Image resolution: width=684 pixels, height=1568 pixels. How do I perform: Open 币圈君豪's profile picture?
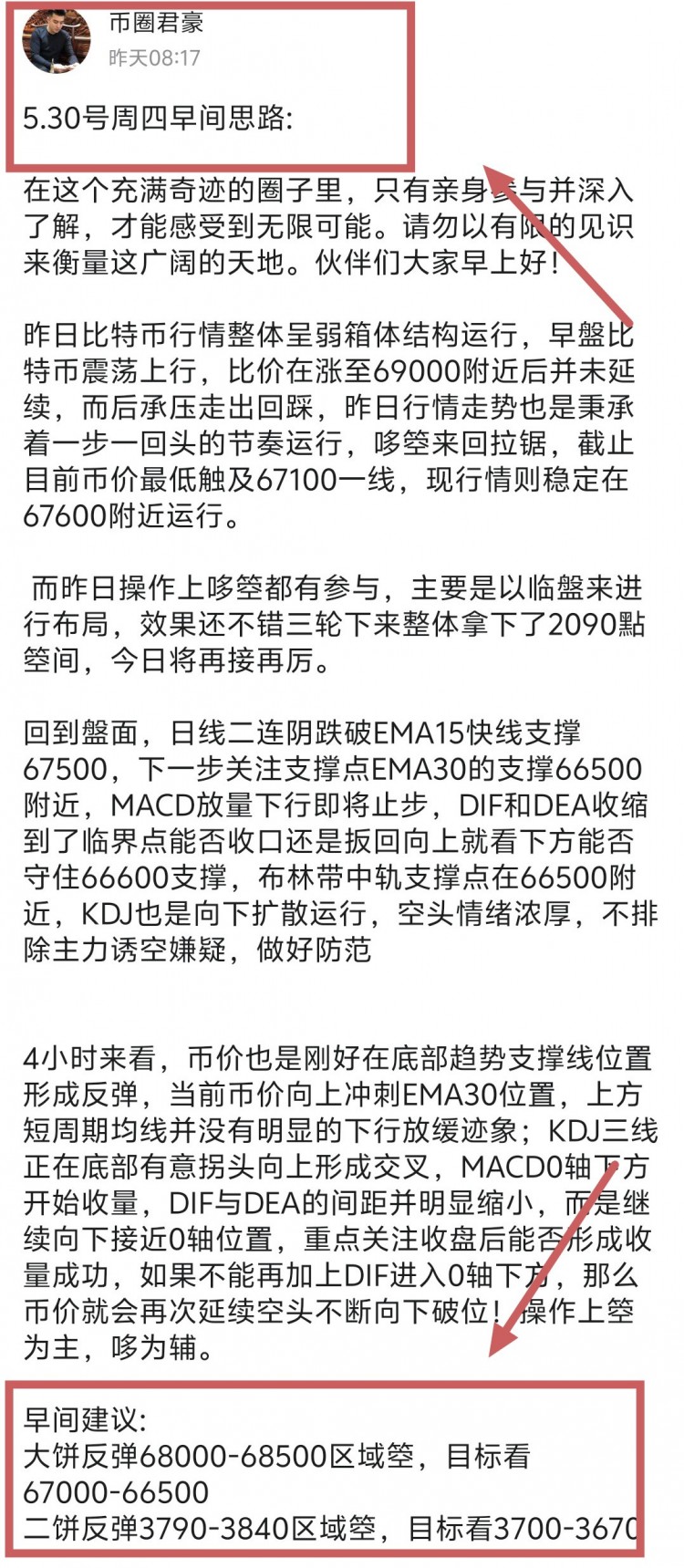pyautogui.click(x=57, y=41)
